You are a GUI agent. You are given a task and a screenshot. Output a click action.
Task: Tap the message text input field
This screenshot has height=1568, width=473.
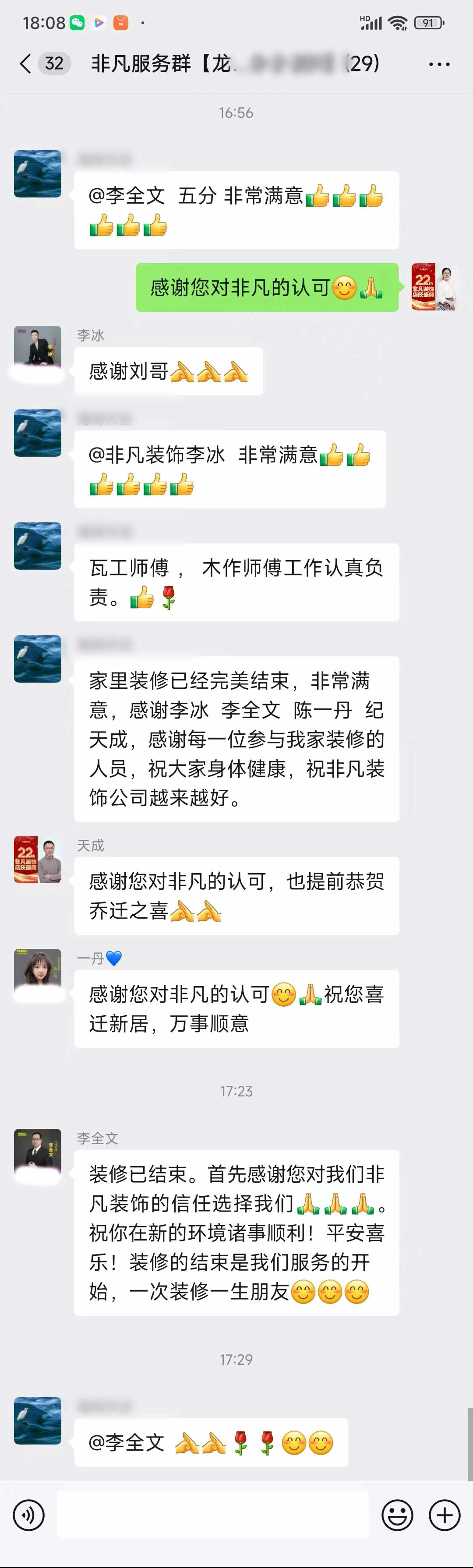click(x=212, y=1515)
